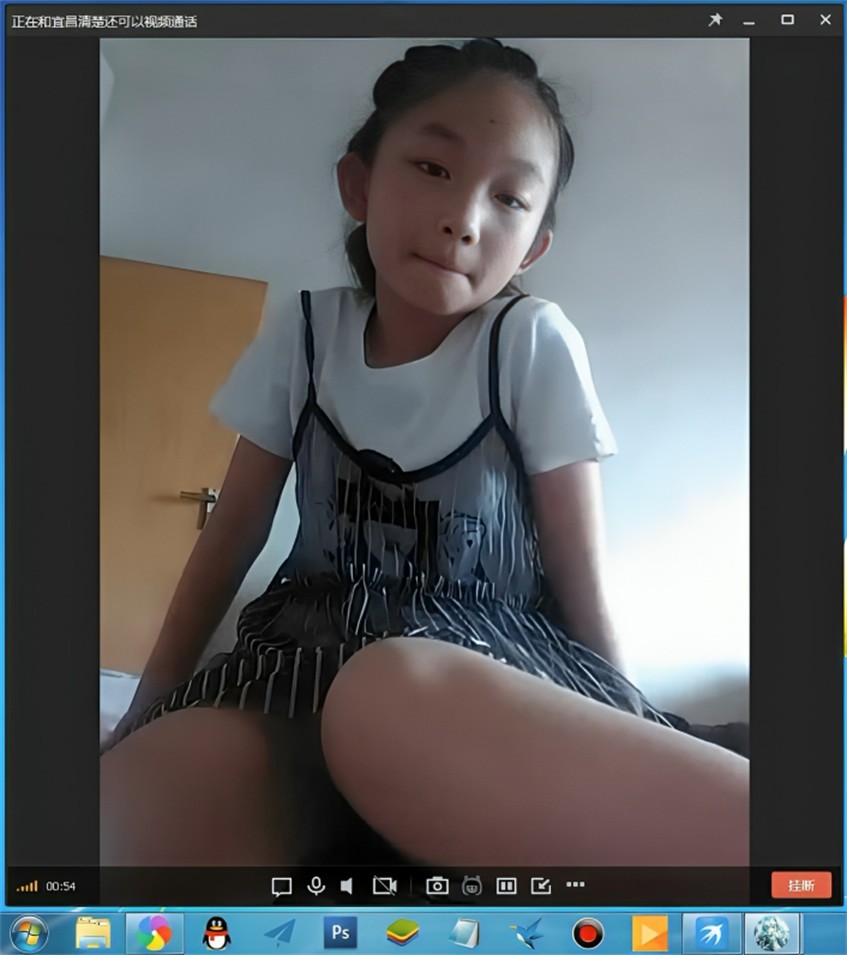Hang up the call with the 挂断 button
This screenshot has height=955, width=847.
801,885
